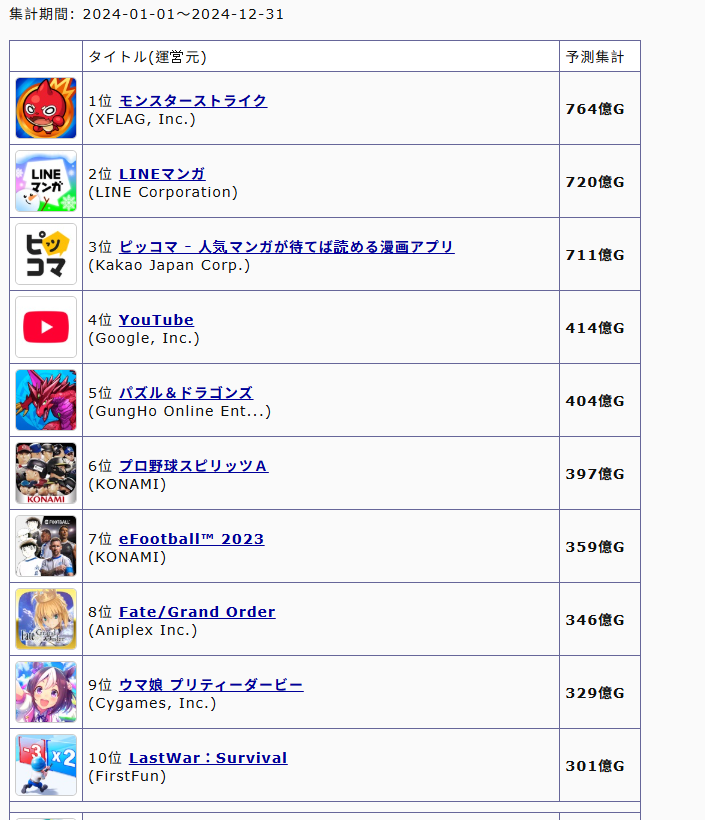705x820 pixels.
Task: Tap the LastWar：Survival link
Action: pos(208,758)
